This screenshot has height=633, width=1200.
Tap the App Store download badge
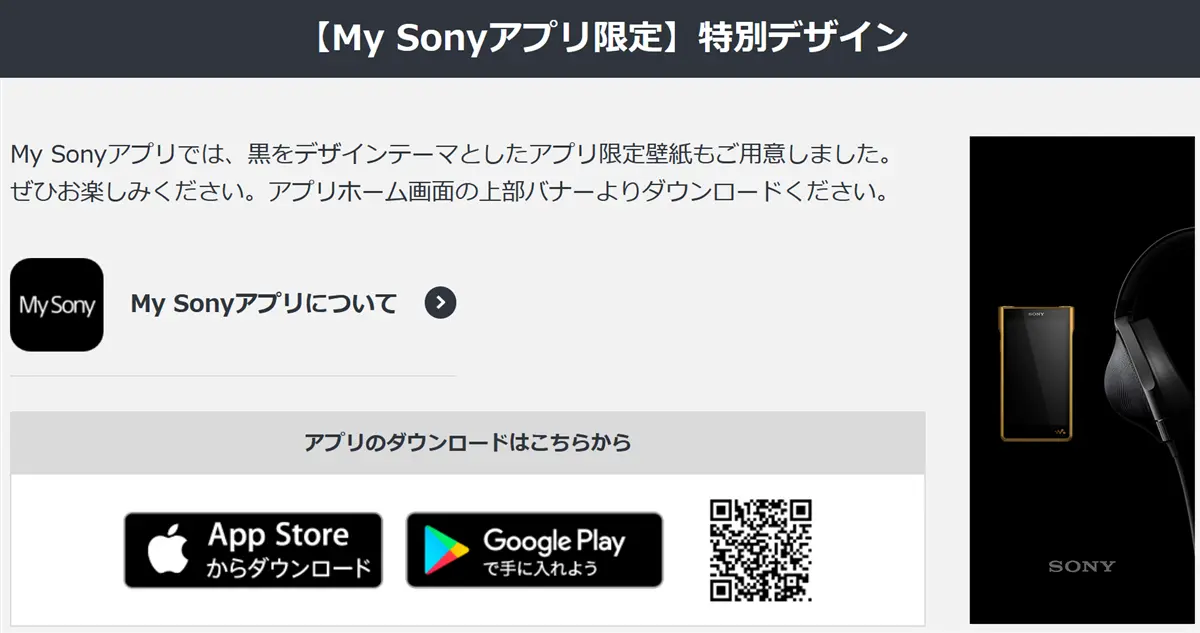(x=253, y=550)
